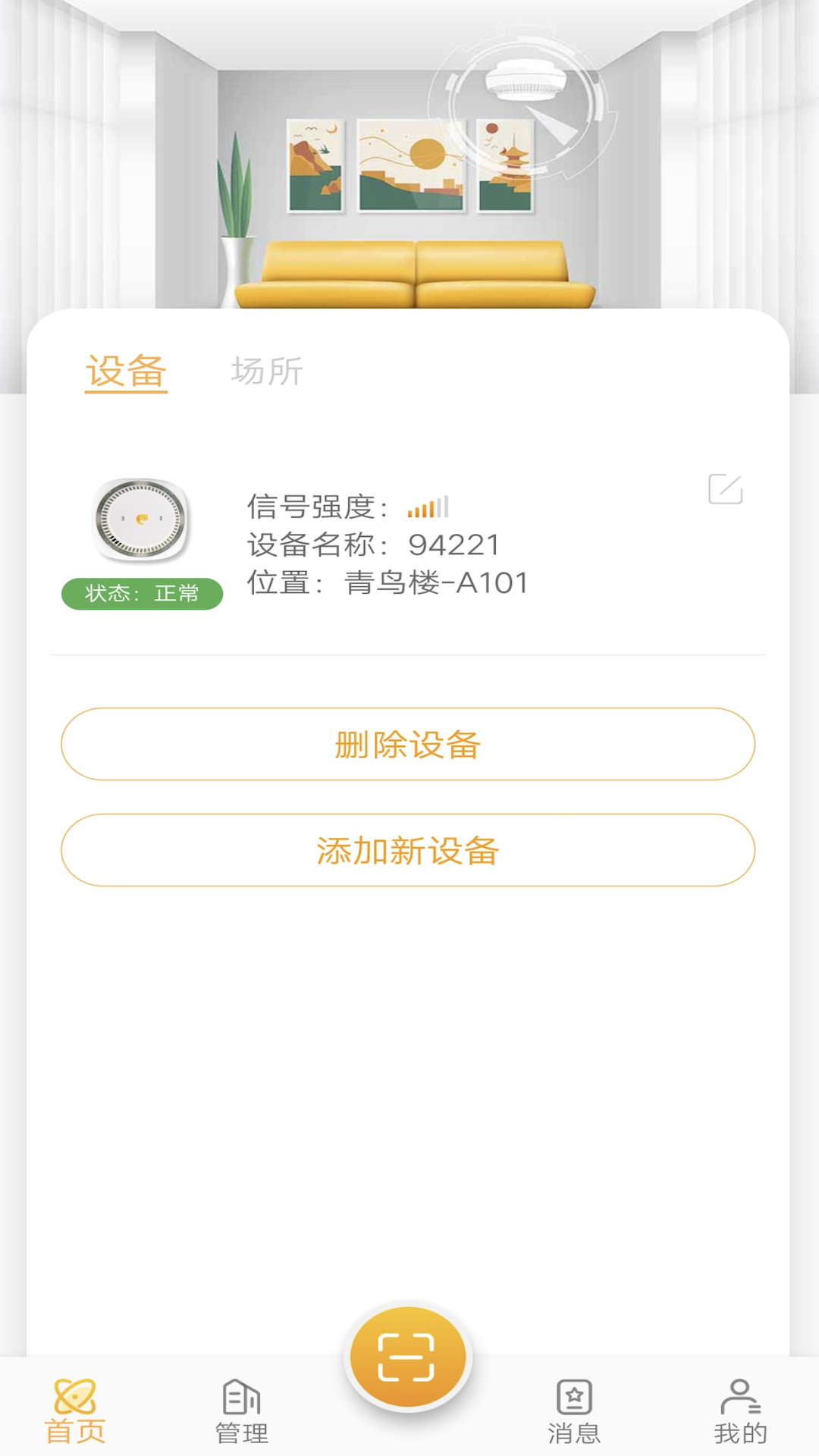Switch to the 我的 tab
819x1456 pixels.
pyautogui.click(x=740, y=1412)
